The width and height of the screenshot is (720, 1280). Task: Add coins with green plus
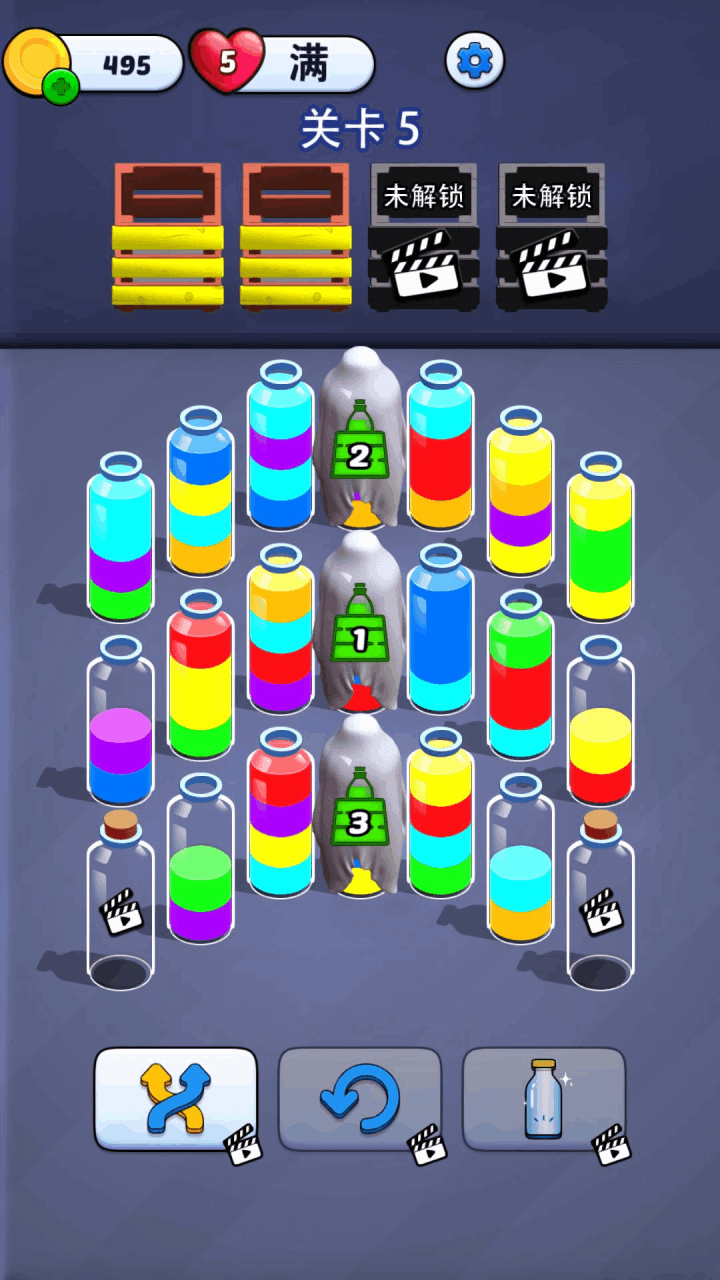pyautogui.click(x=61, y=87)
